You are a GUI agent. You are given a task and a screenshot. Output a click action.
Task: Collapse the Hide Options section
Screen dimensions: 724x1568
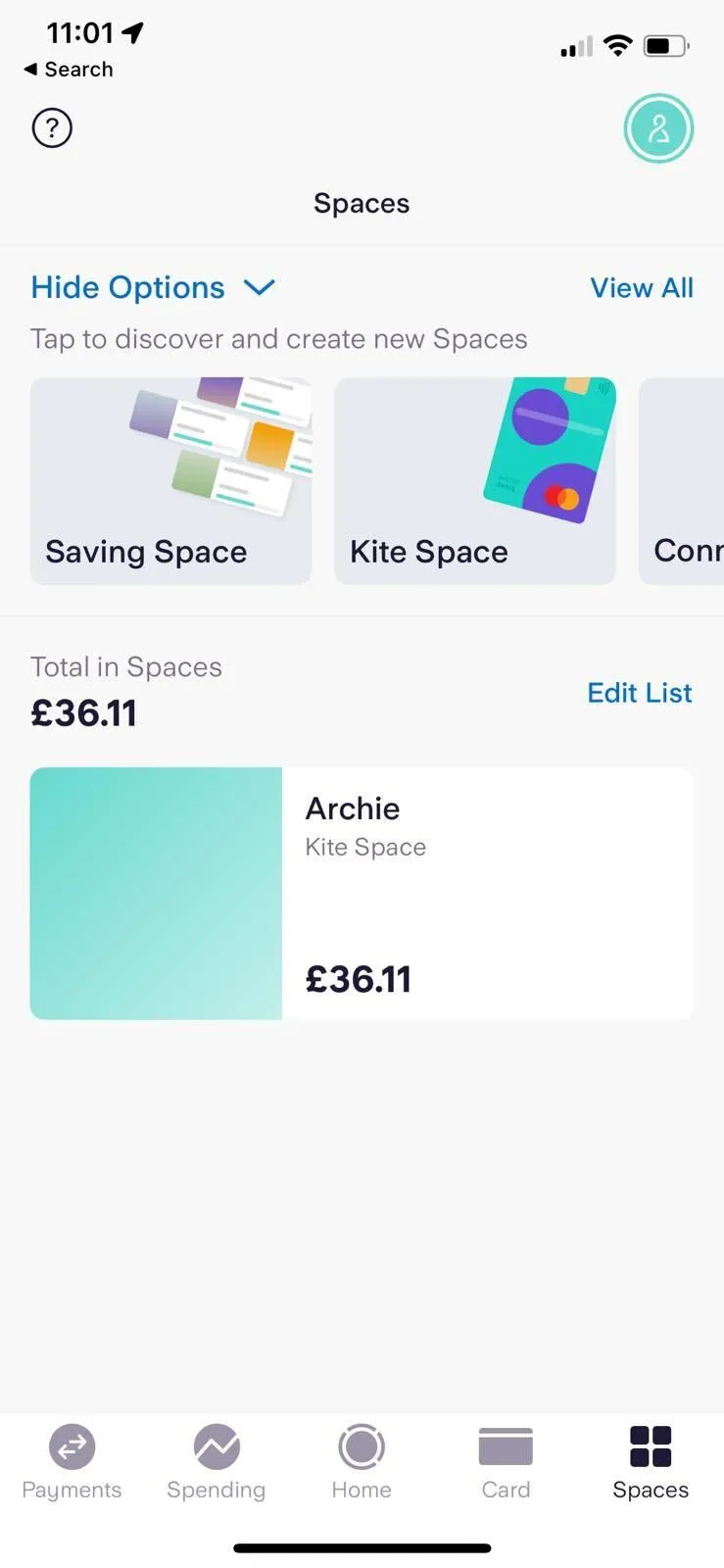click(153, 288)
